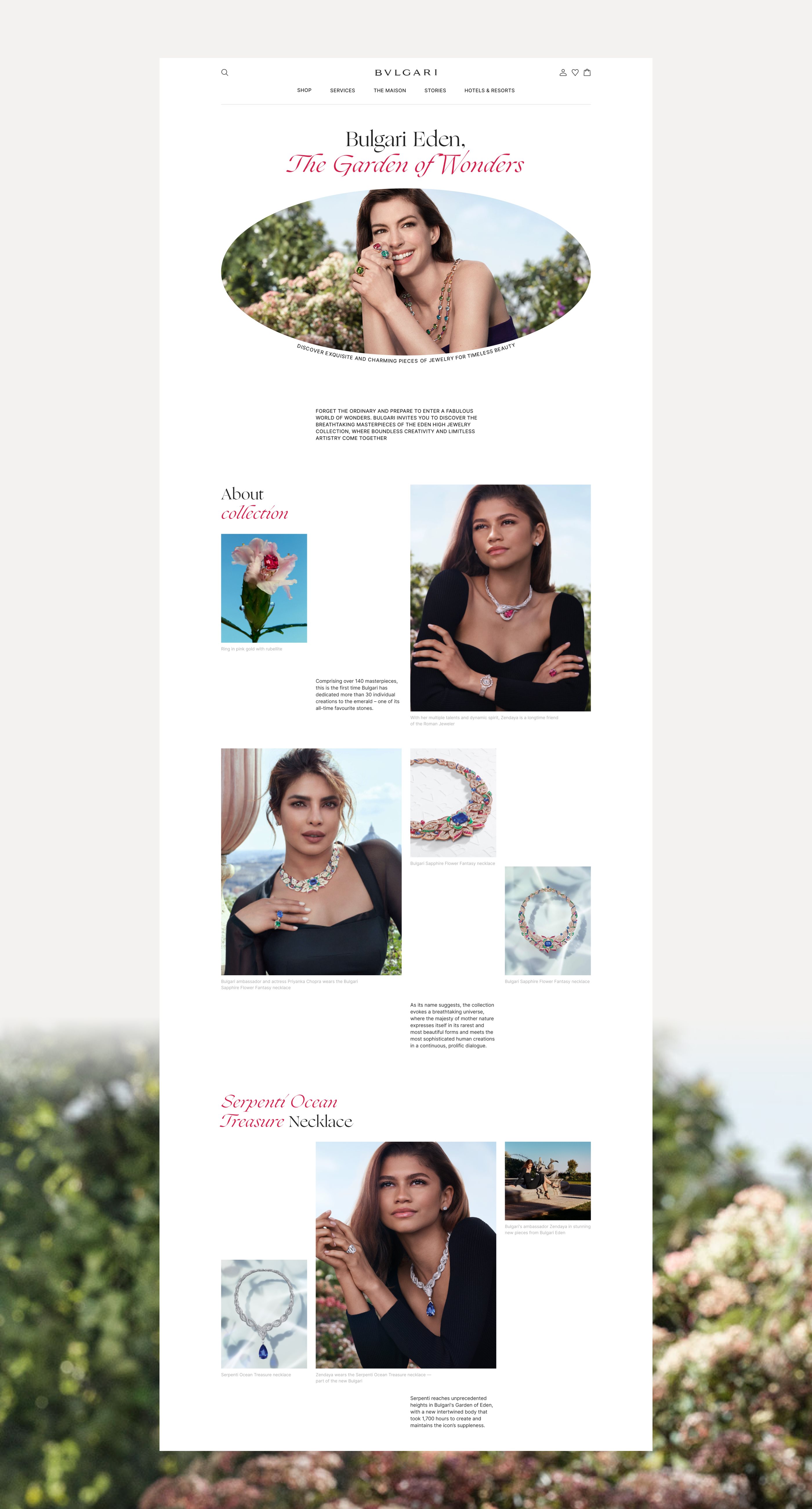Open Hotels & Resorts
This screenshot has height=1509, width=812.
pos(490,90)
